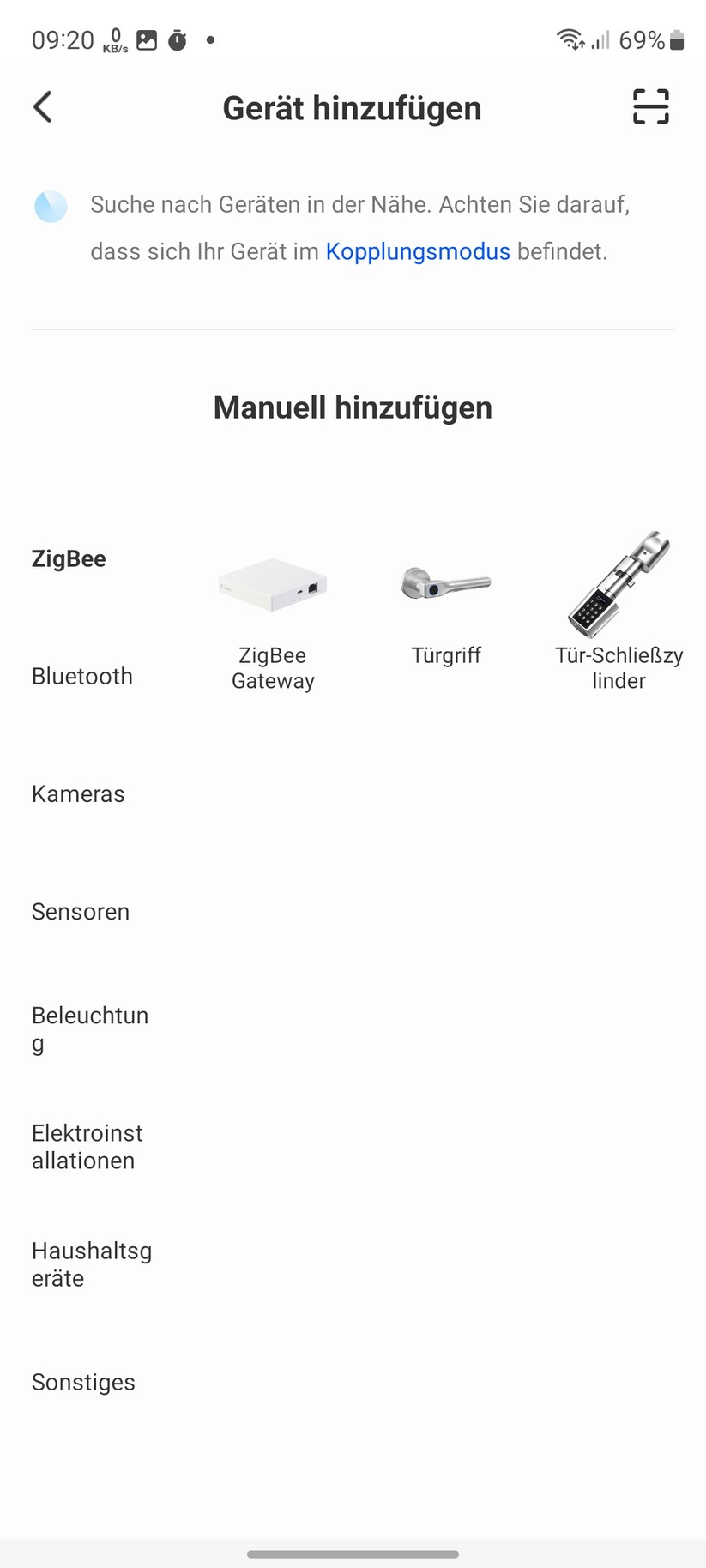Open the Beleuchtung category
The width and height of the screenshot is (706, 1568).
coord(89,1029)
